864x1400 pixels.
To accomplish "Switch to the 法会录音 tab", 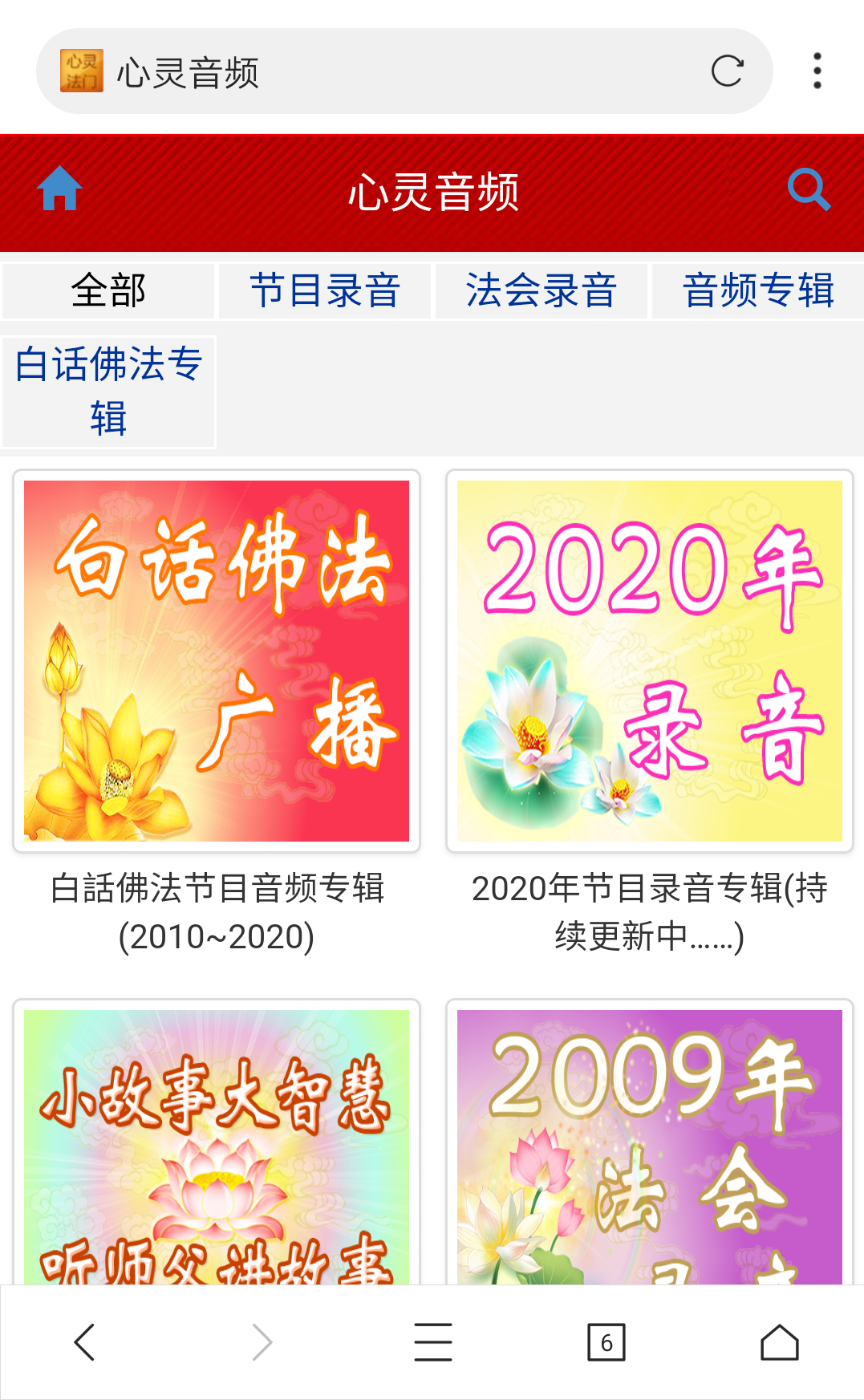I will (542, 290).
